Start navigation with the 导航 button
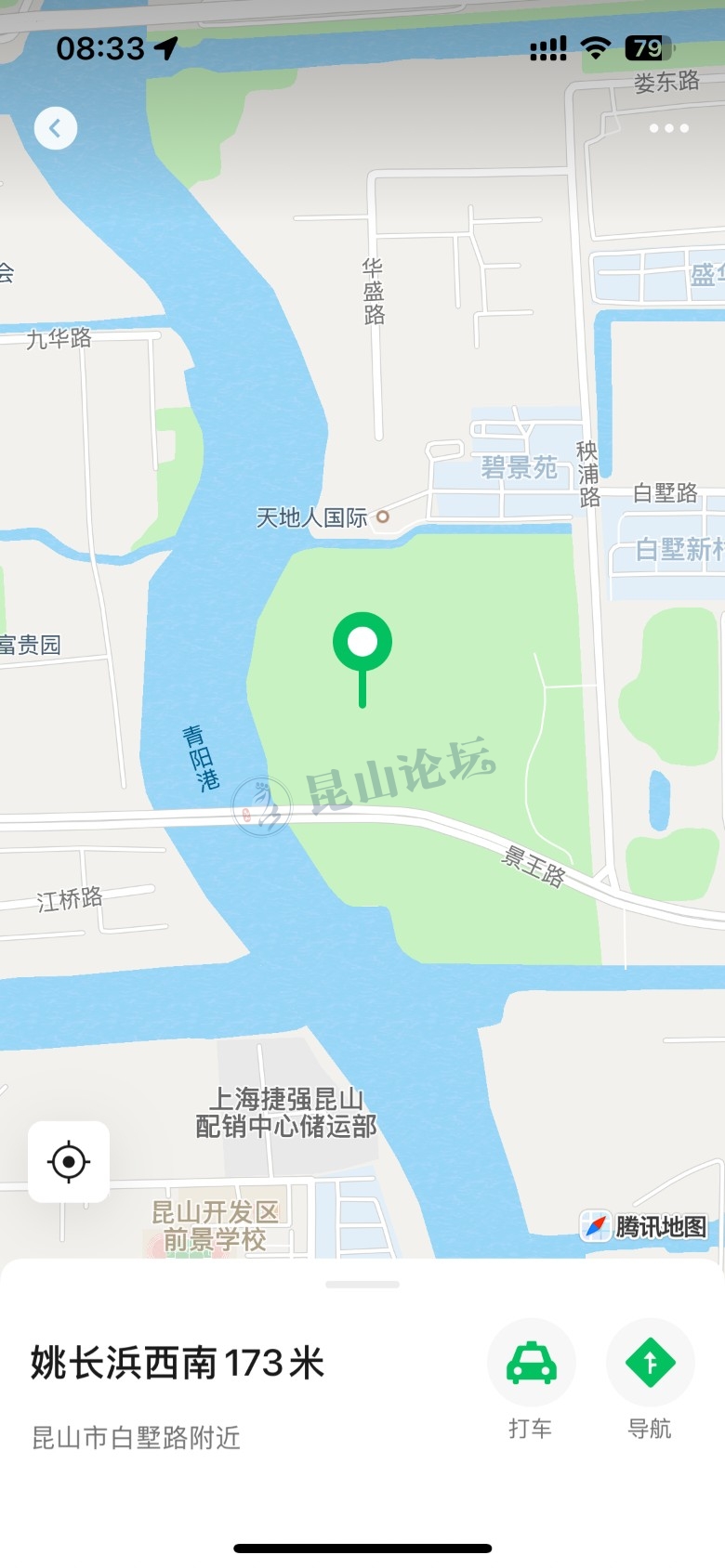Image resolution: width=725 pixels, height=1568 pixels. (x=650, y=1364)
